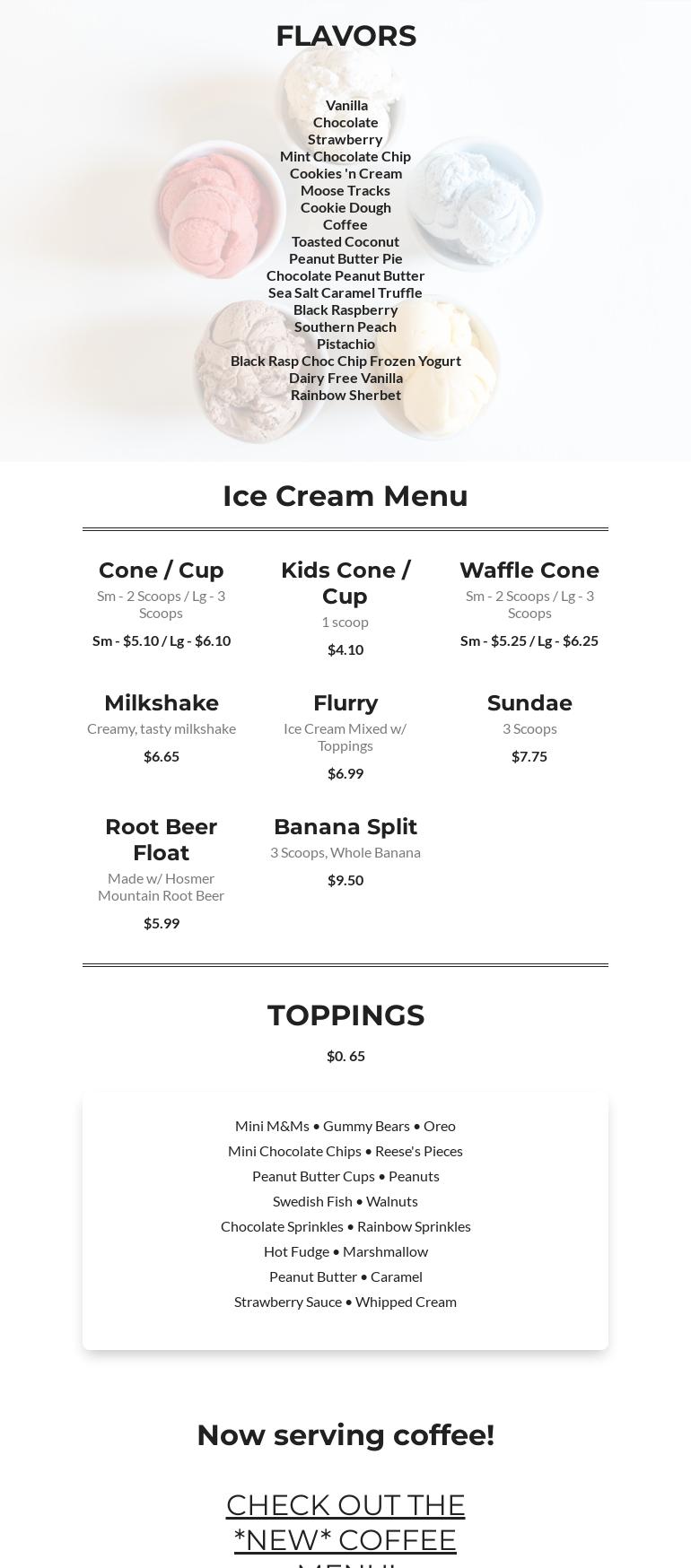Open the new coffee menu link
Screen dimensions: 691x1568
345,1521
